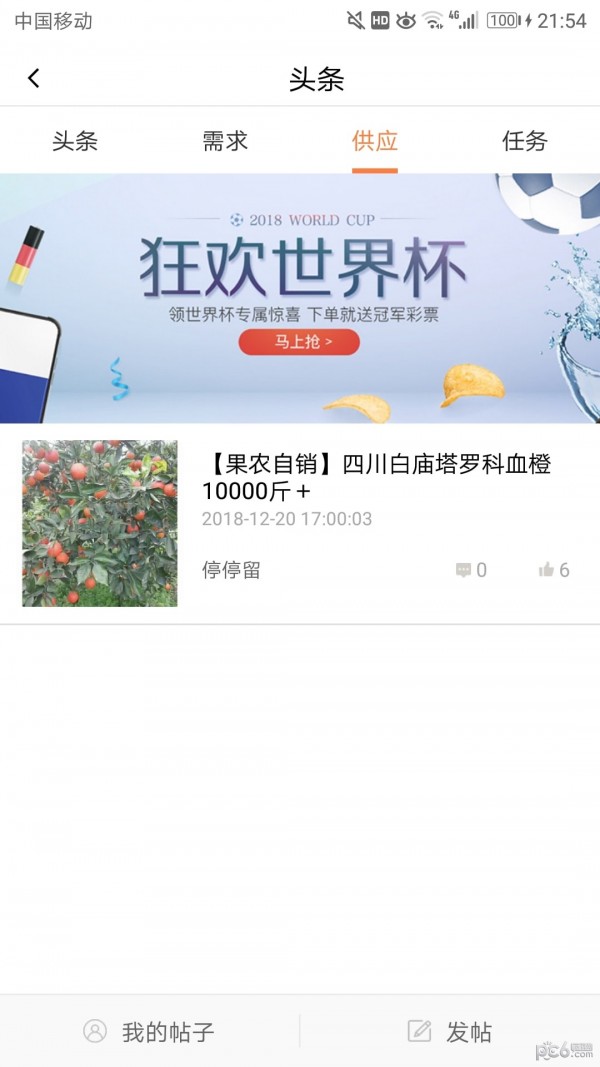Open the blood orange post photo
The height and width of the screenshot is (1067, 600).
click(100, 523)
